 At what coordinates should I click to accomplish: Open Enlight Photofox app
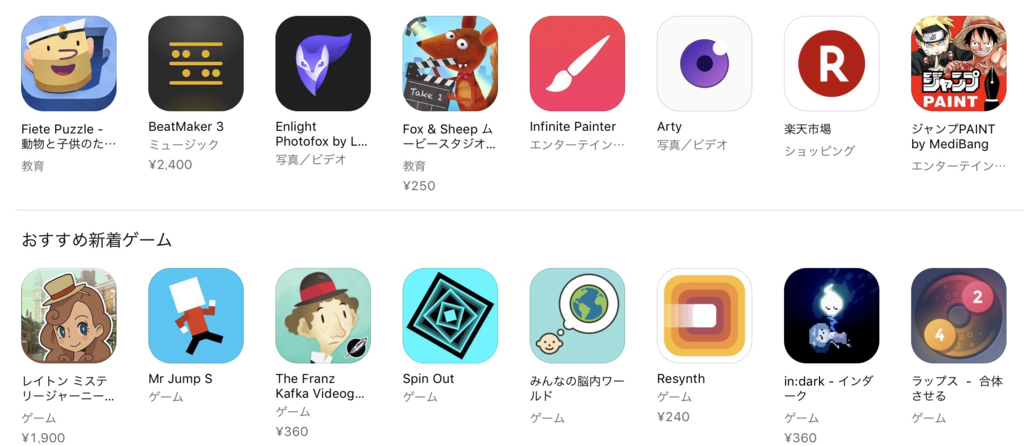point(323,63)
